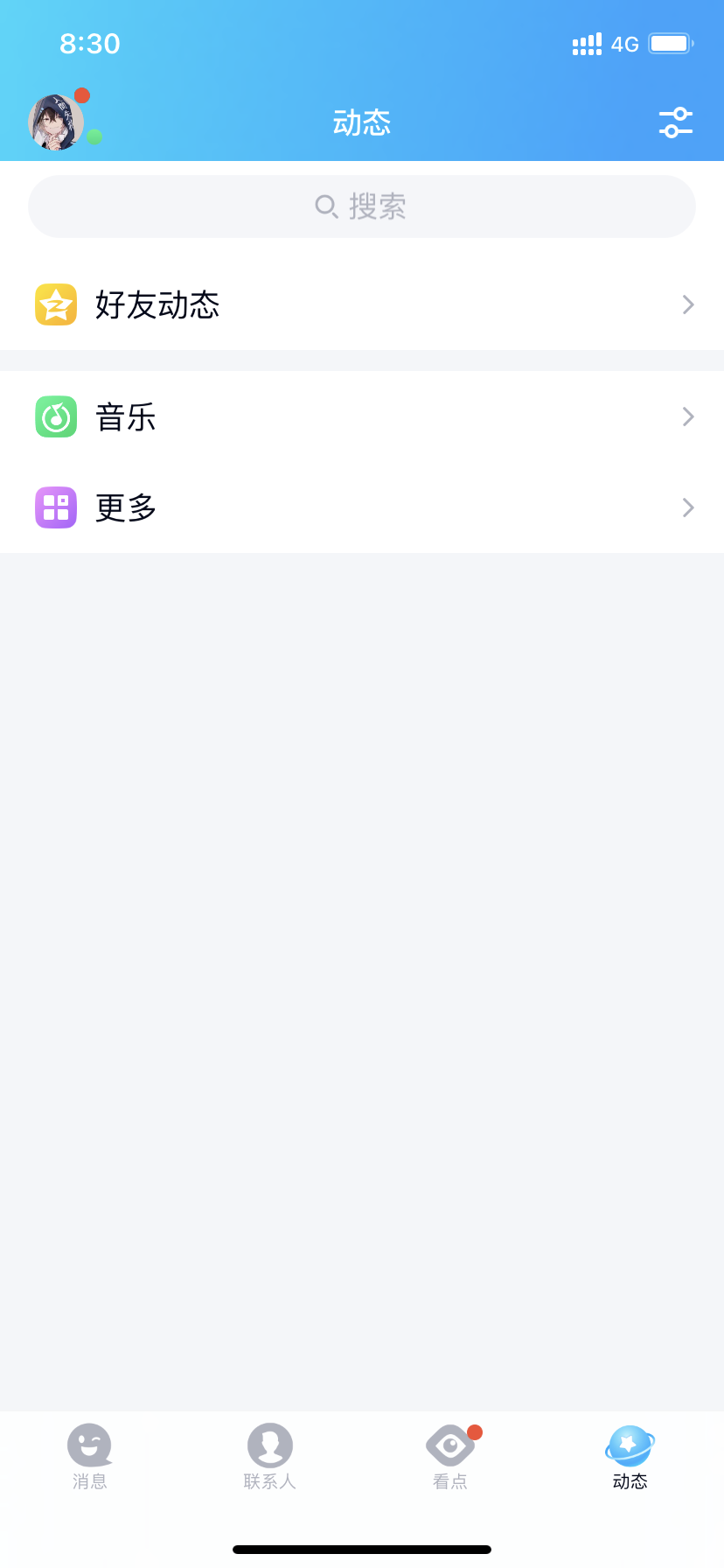Open the 更多 row
The width and height of the screenshot is (724, 1568).
pyautogui.click(x=362, y=507)
